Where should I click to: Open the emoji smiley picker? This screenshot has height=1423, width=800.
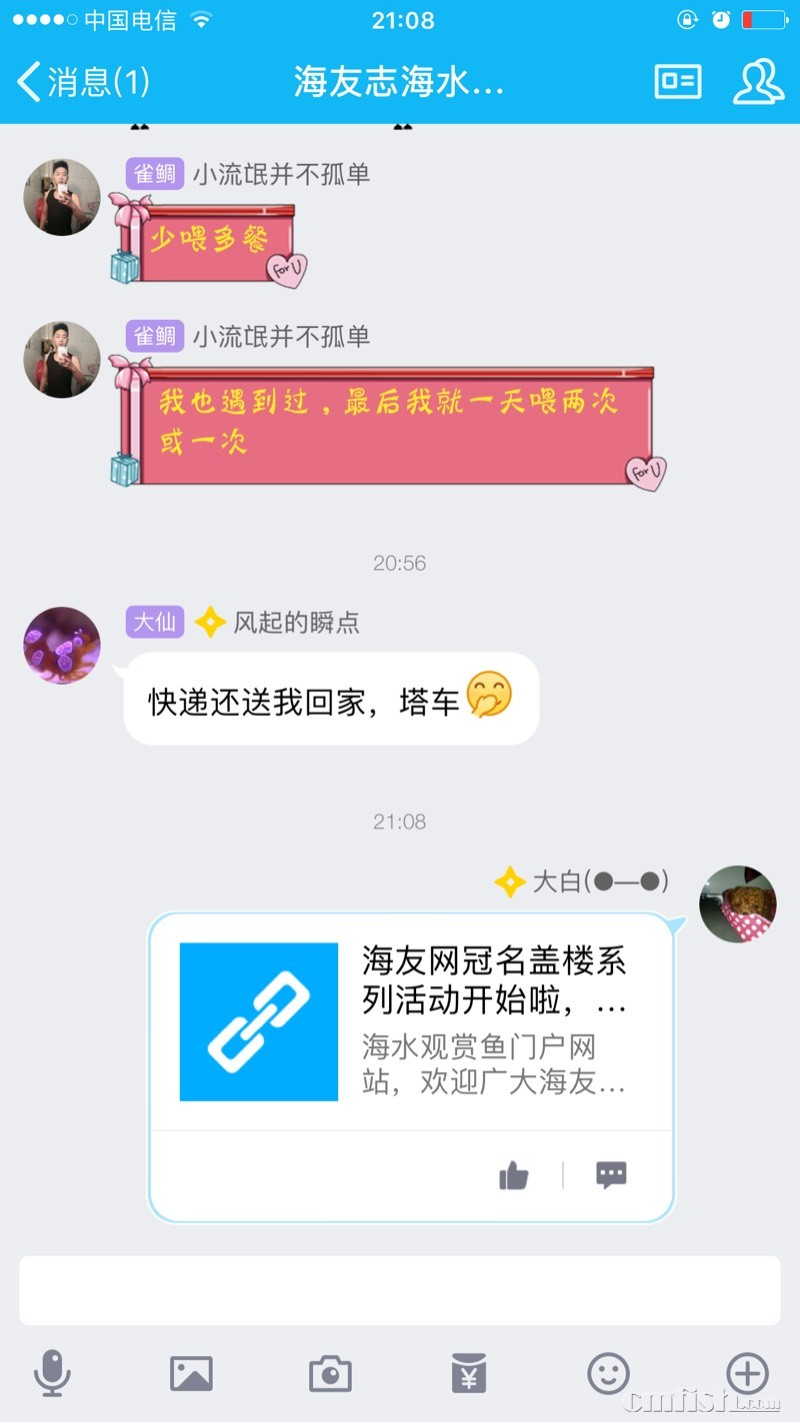coord(608,1373)
